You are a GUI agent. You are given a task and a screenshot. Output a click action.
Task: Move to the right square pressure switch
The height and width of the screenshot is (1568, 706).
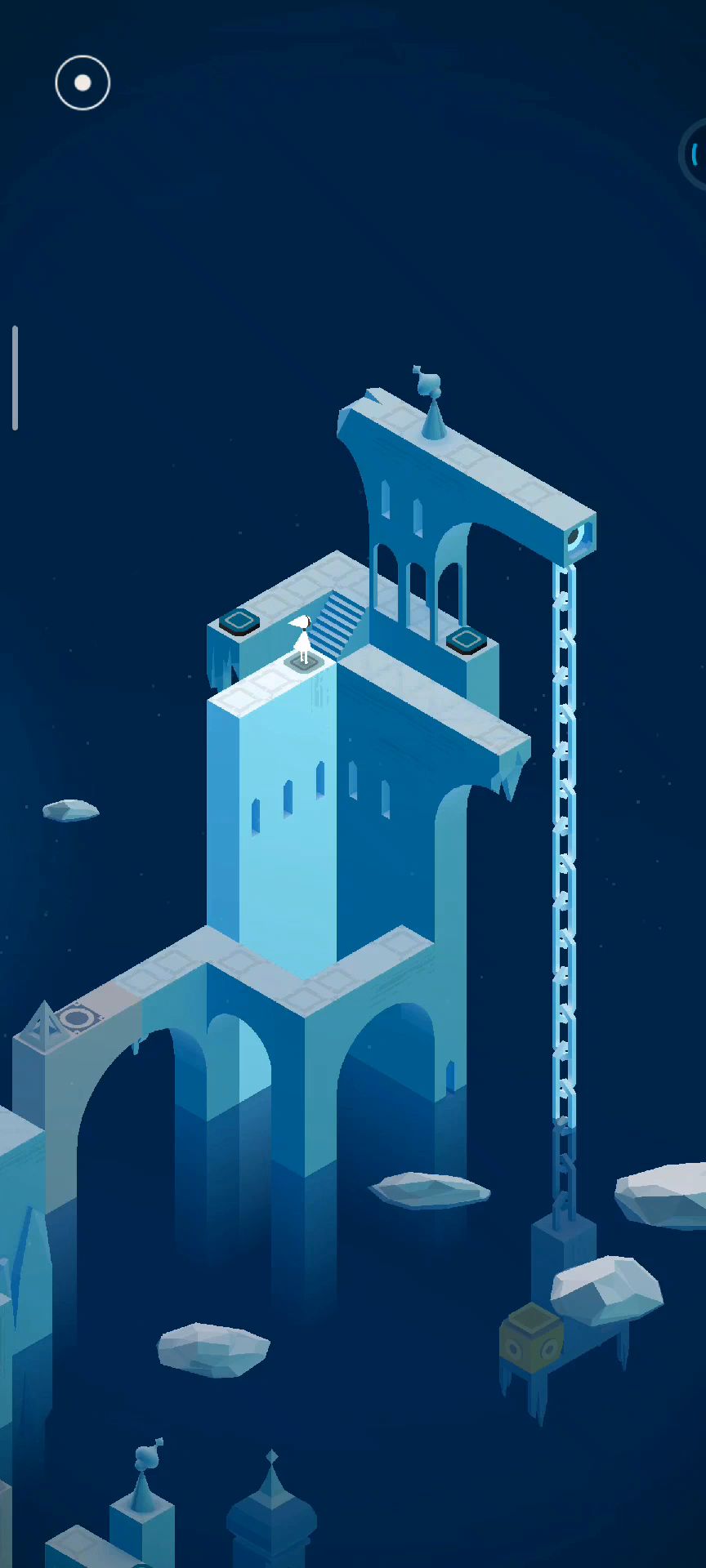point(467,639)
